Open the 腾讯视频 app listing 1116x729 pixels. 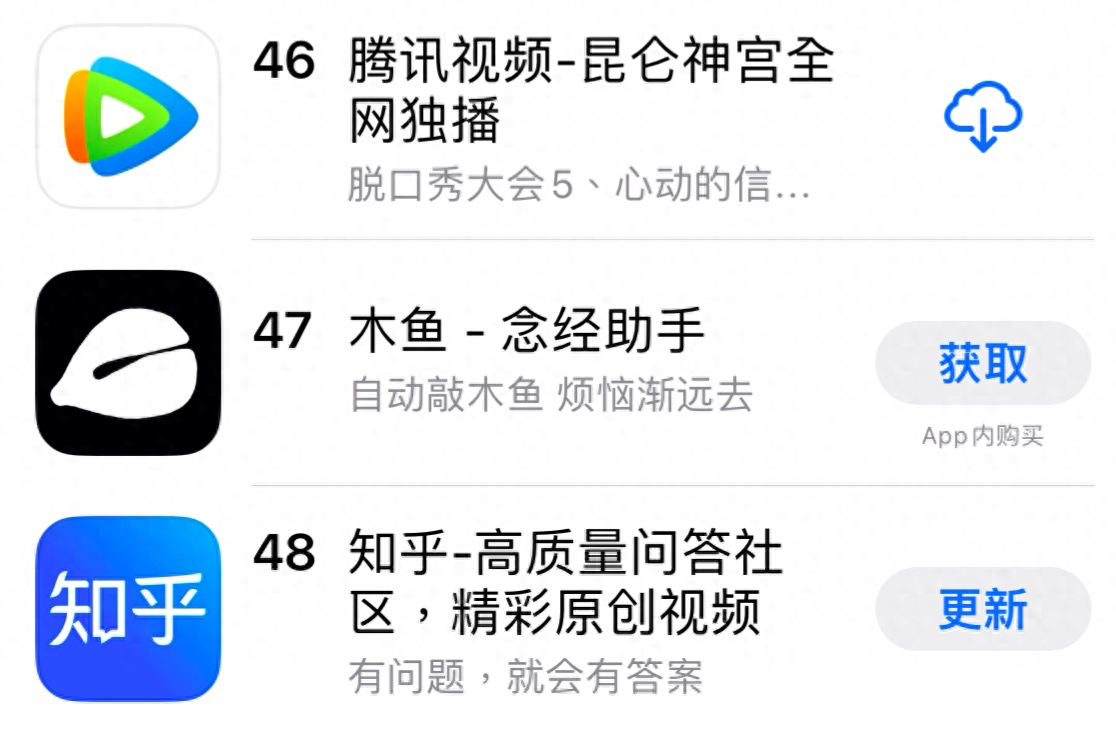590,92
